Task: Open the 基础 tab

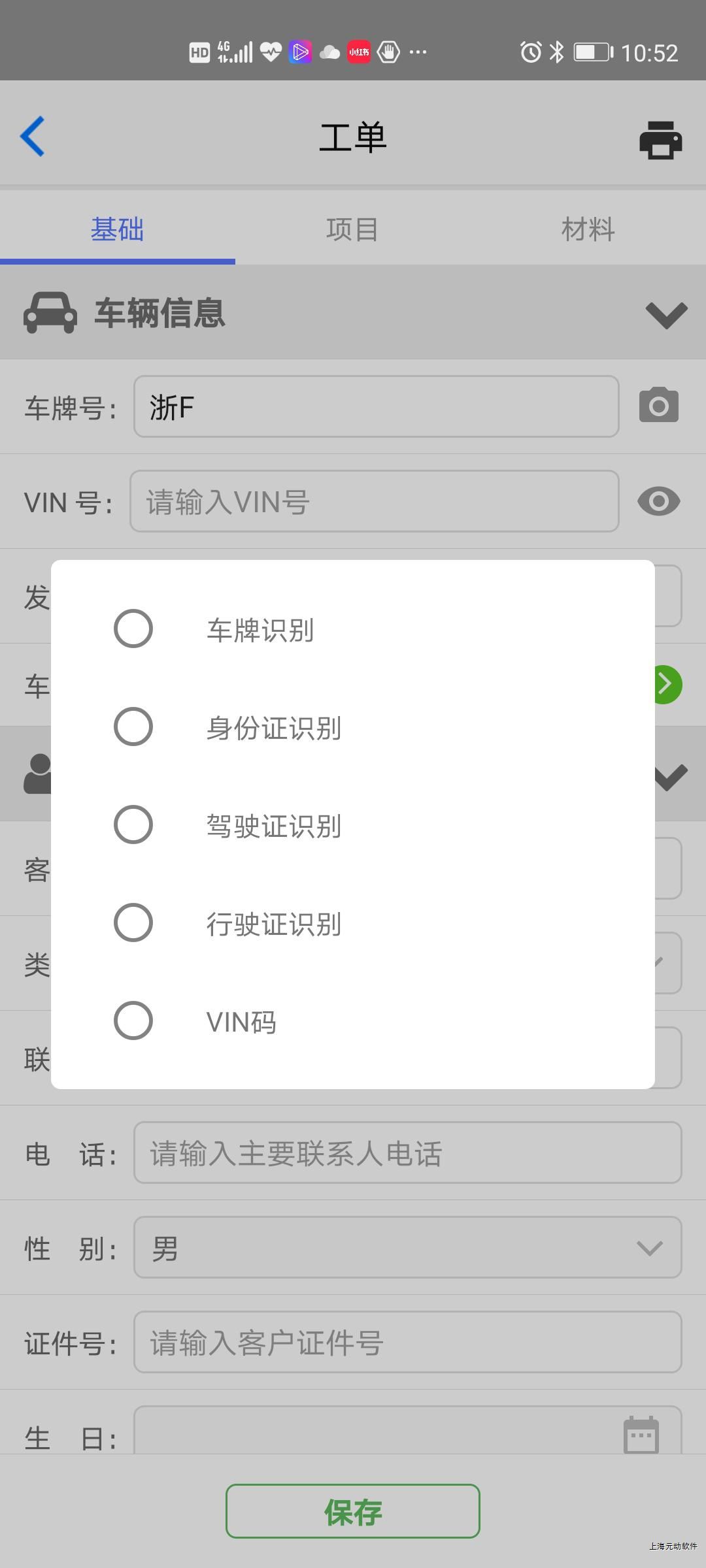Action: pos(117,229)
